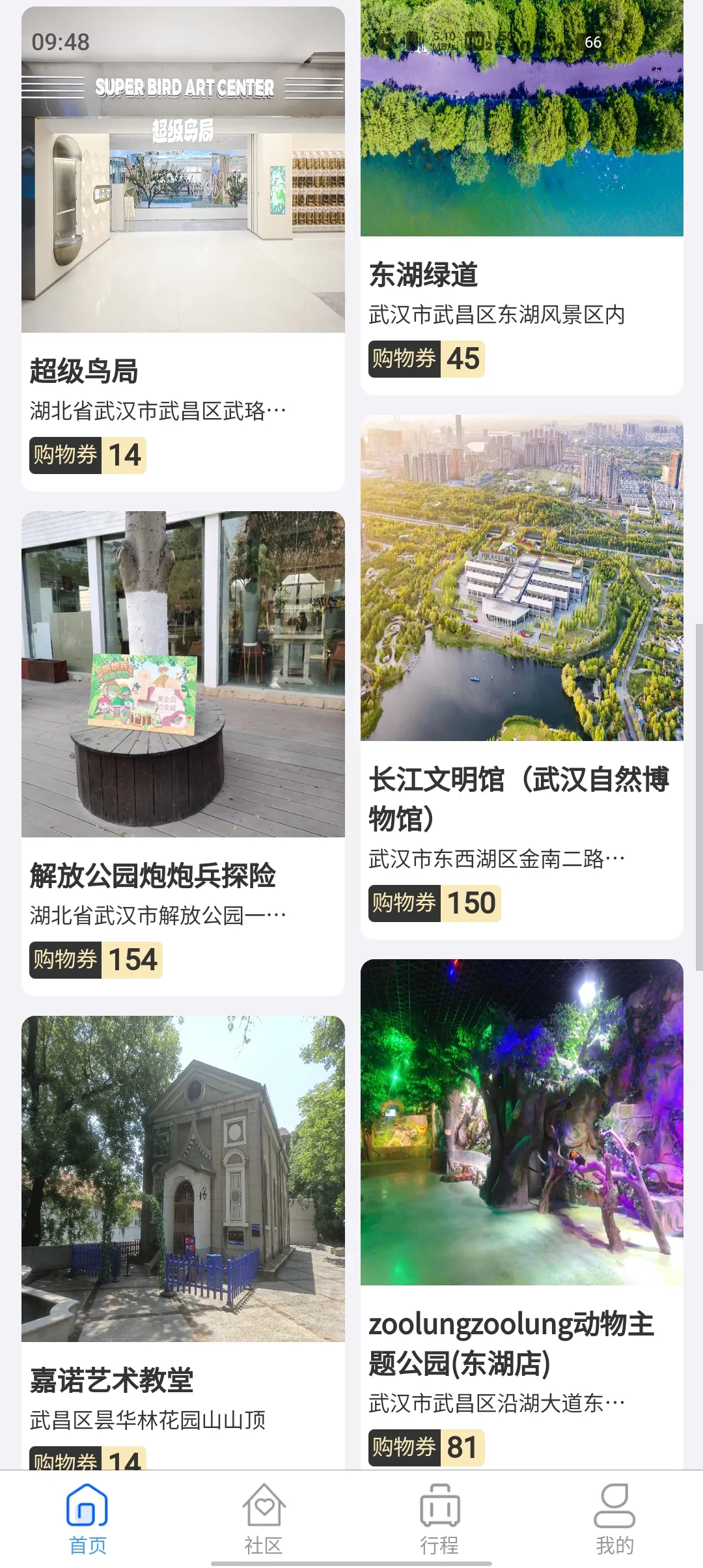The width and height of the screenshot is (703, 1568).
Task: Switch to the 我的 tab
Action: pos(614,1519)
